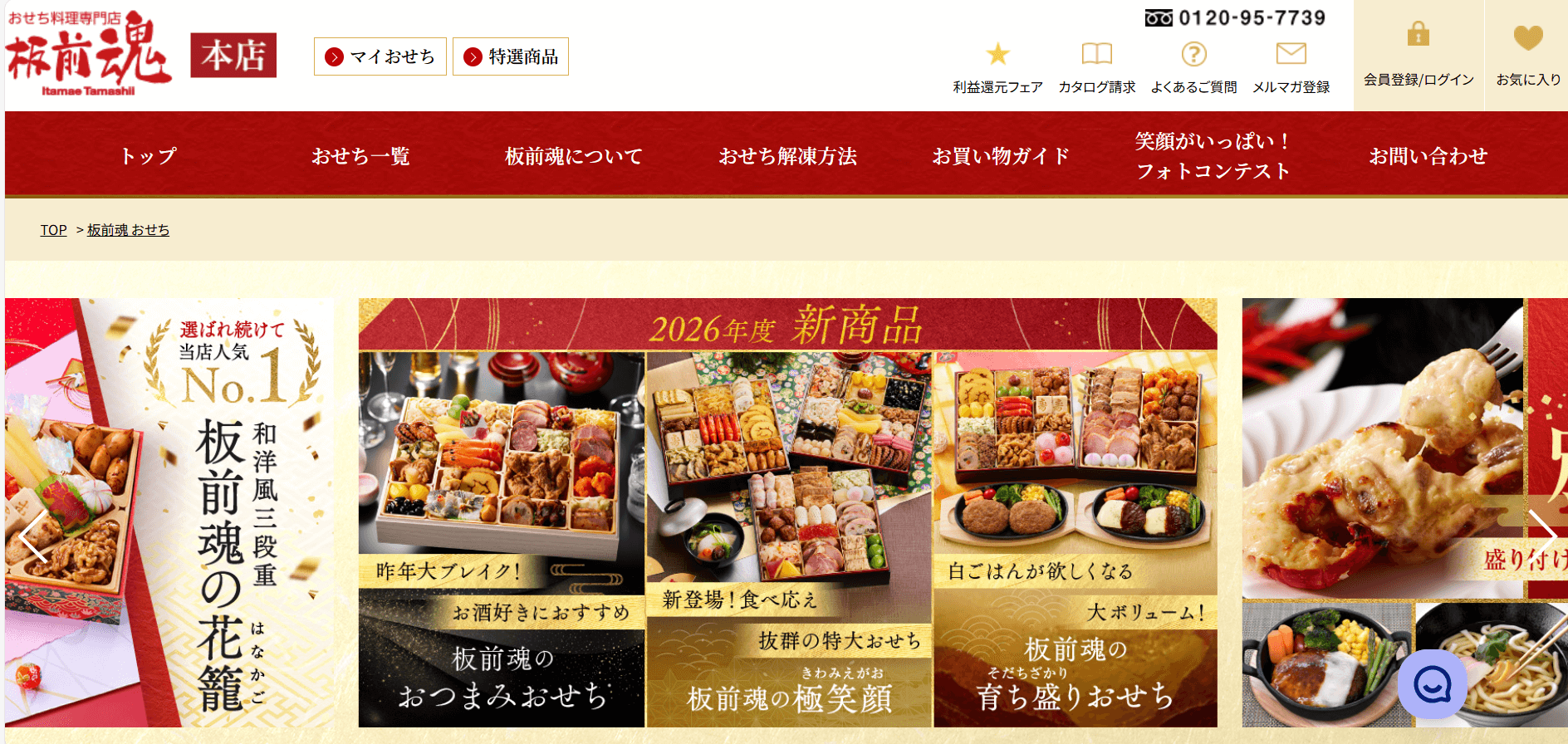Image resolution: width=1568 pixels, height=744 pixels.
Task: Open the chat support bubble
Action: point(1432,684)
